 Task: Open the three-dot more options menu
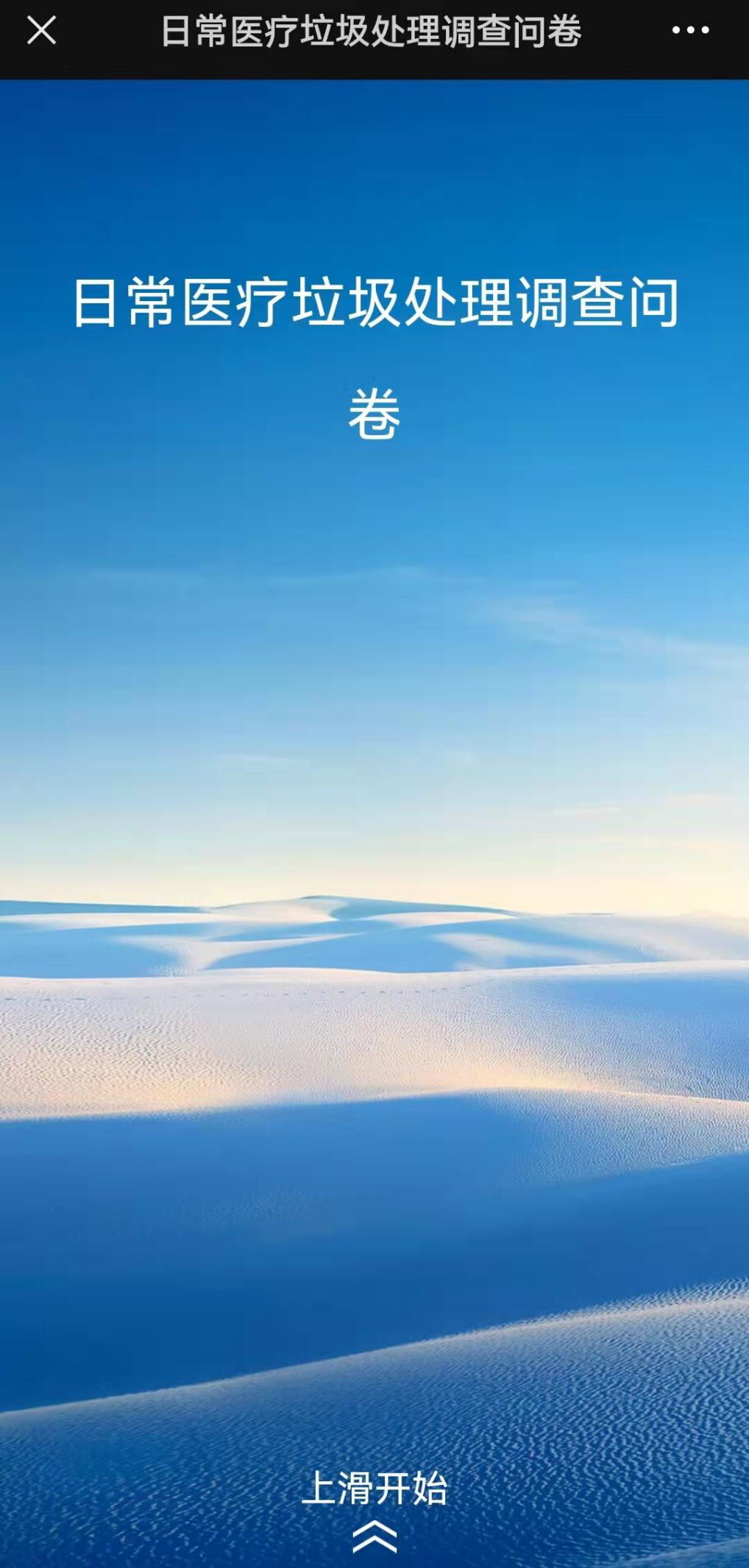tap(690, 31)
